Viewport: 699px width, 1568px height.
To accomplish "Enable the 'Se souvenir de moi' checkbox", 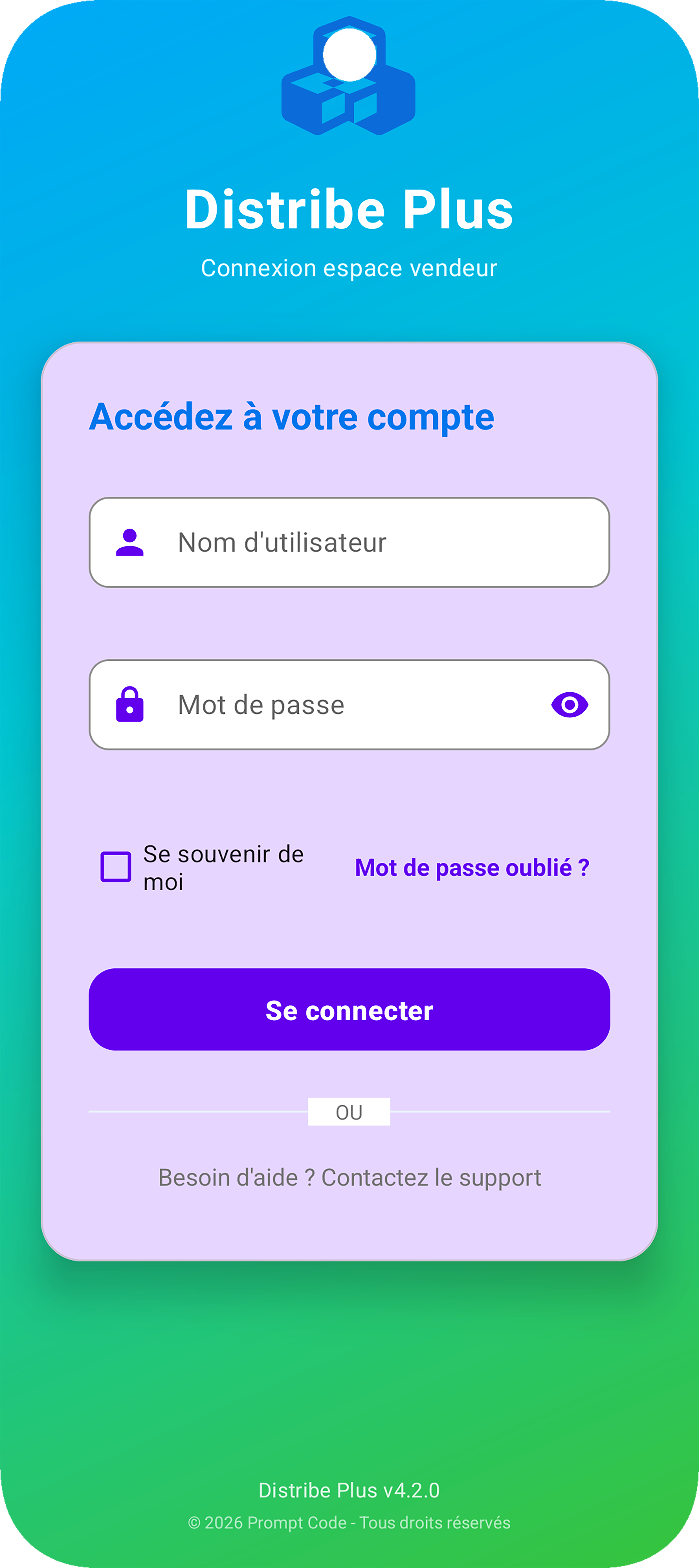I will coord(116,867).
